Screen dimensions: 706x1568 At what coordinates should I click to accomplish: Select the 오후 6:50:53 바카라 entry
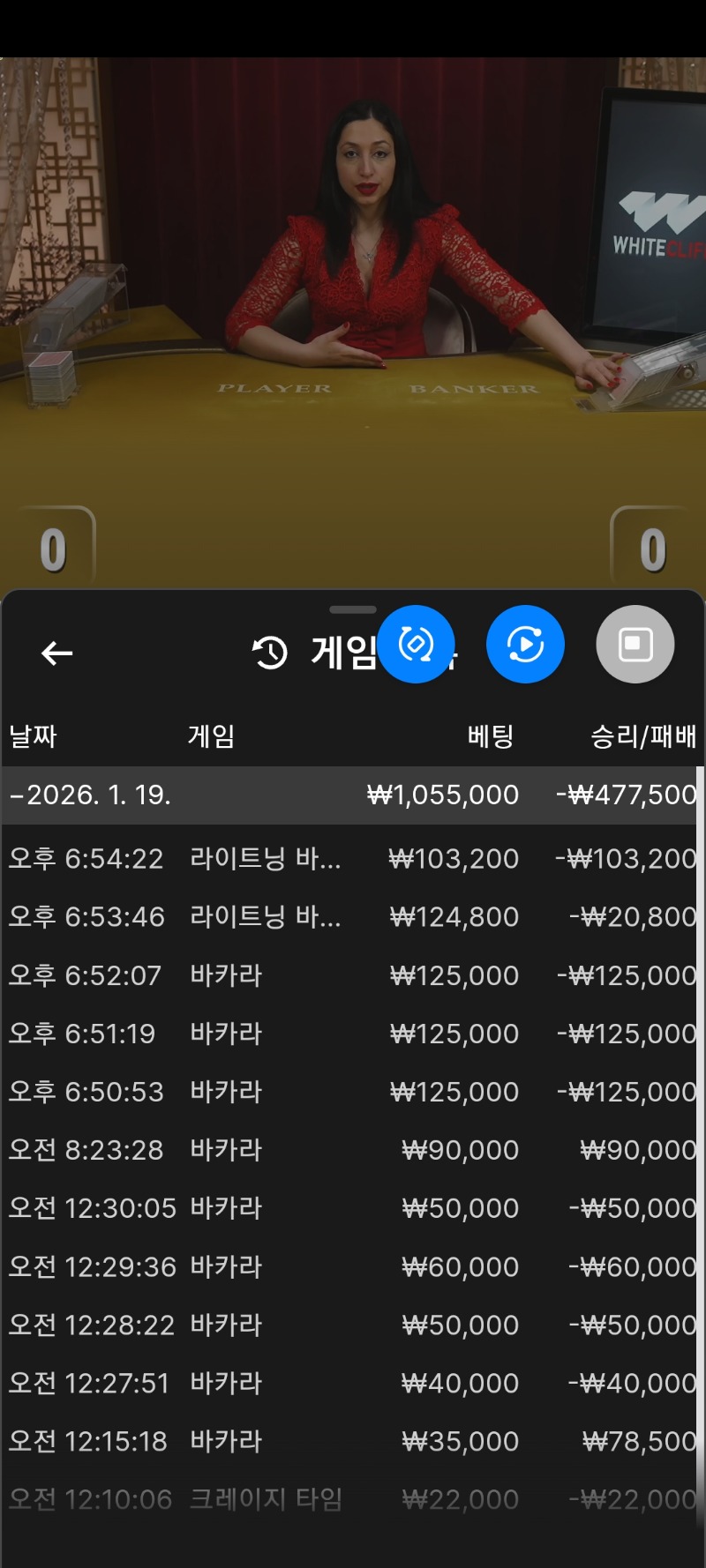[x=353, y=1092]
